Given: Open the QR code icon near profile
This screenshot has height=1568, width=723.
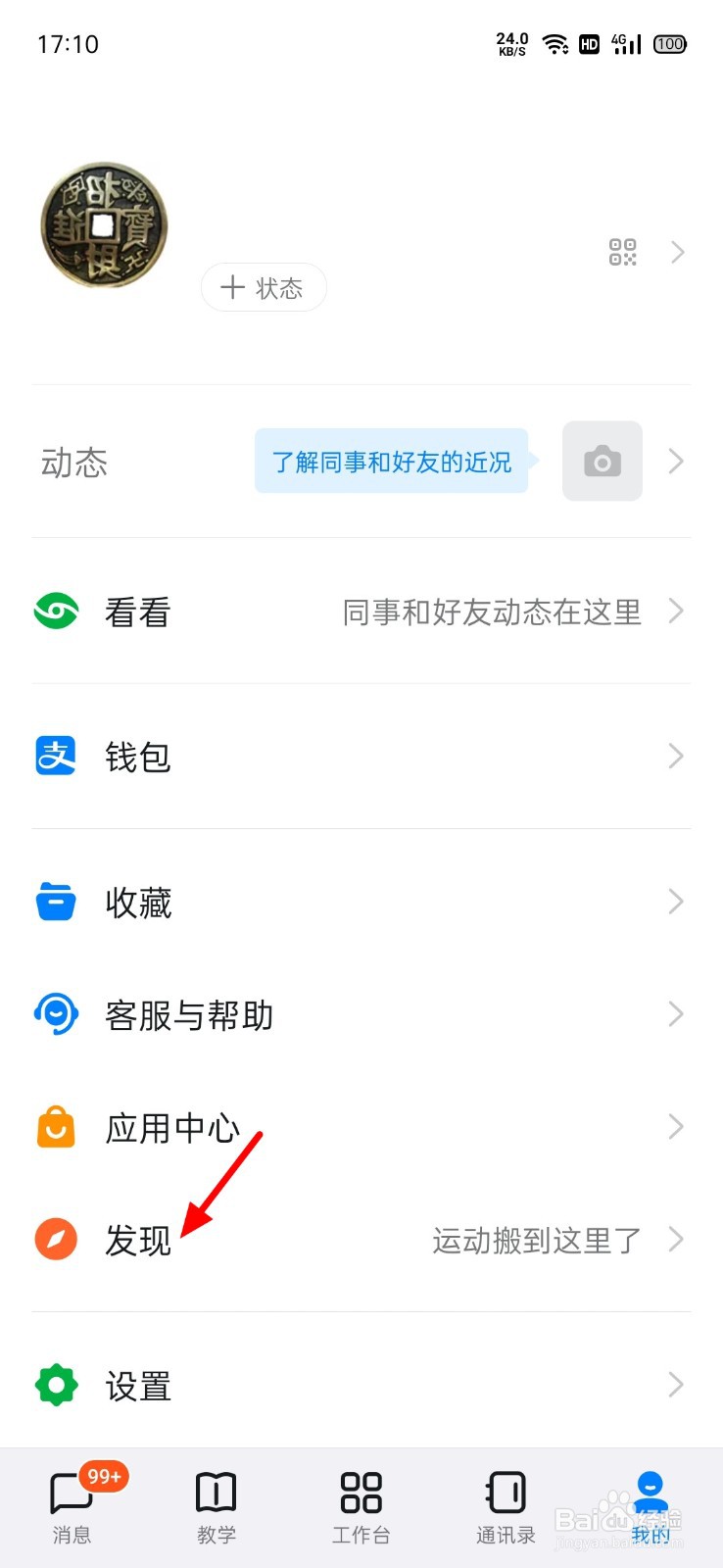Looking at the screenshot, I should click(621, 252).
